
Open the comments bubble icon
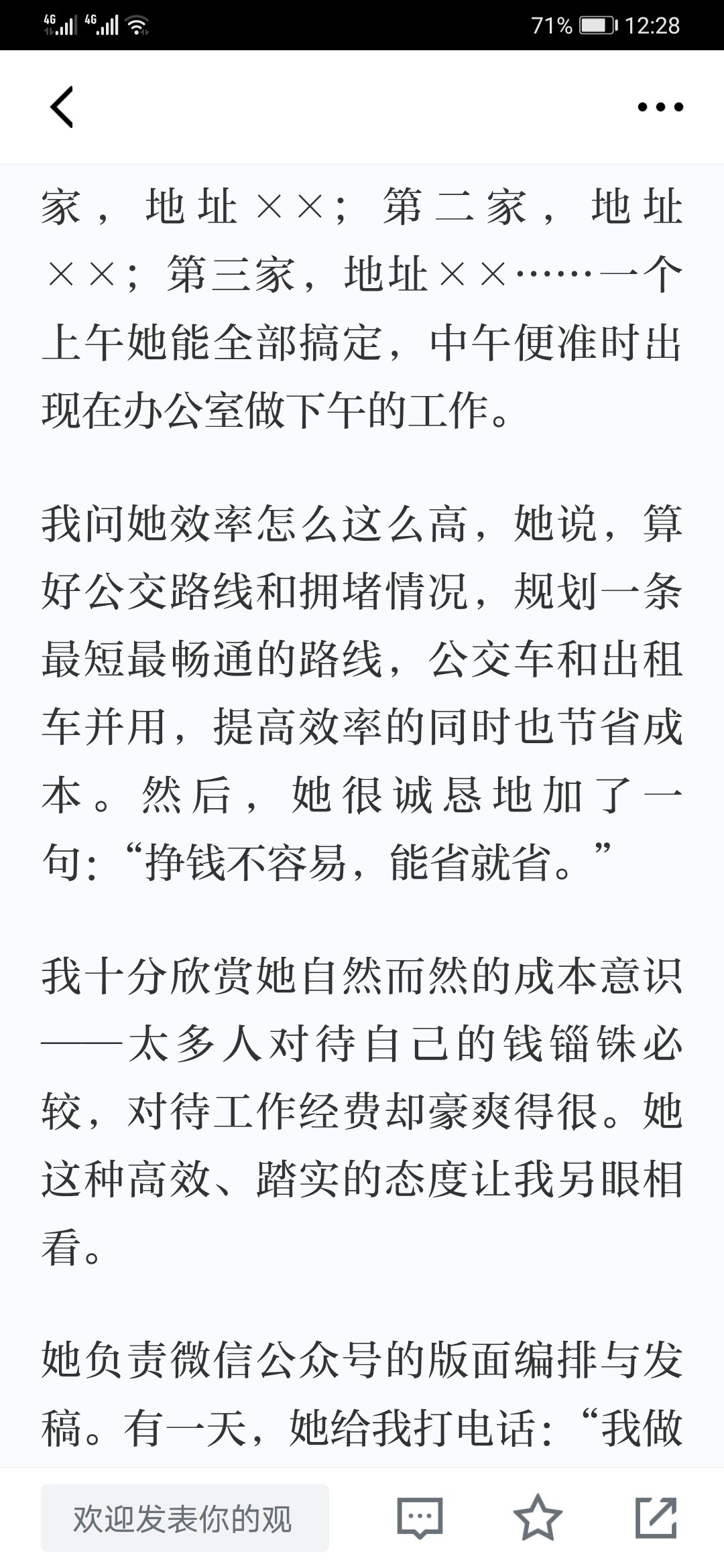click(420, 1518)
